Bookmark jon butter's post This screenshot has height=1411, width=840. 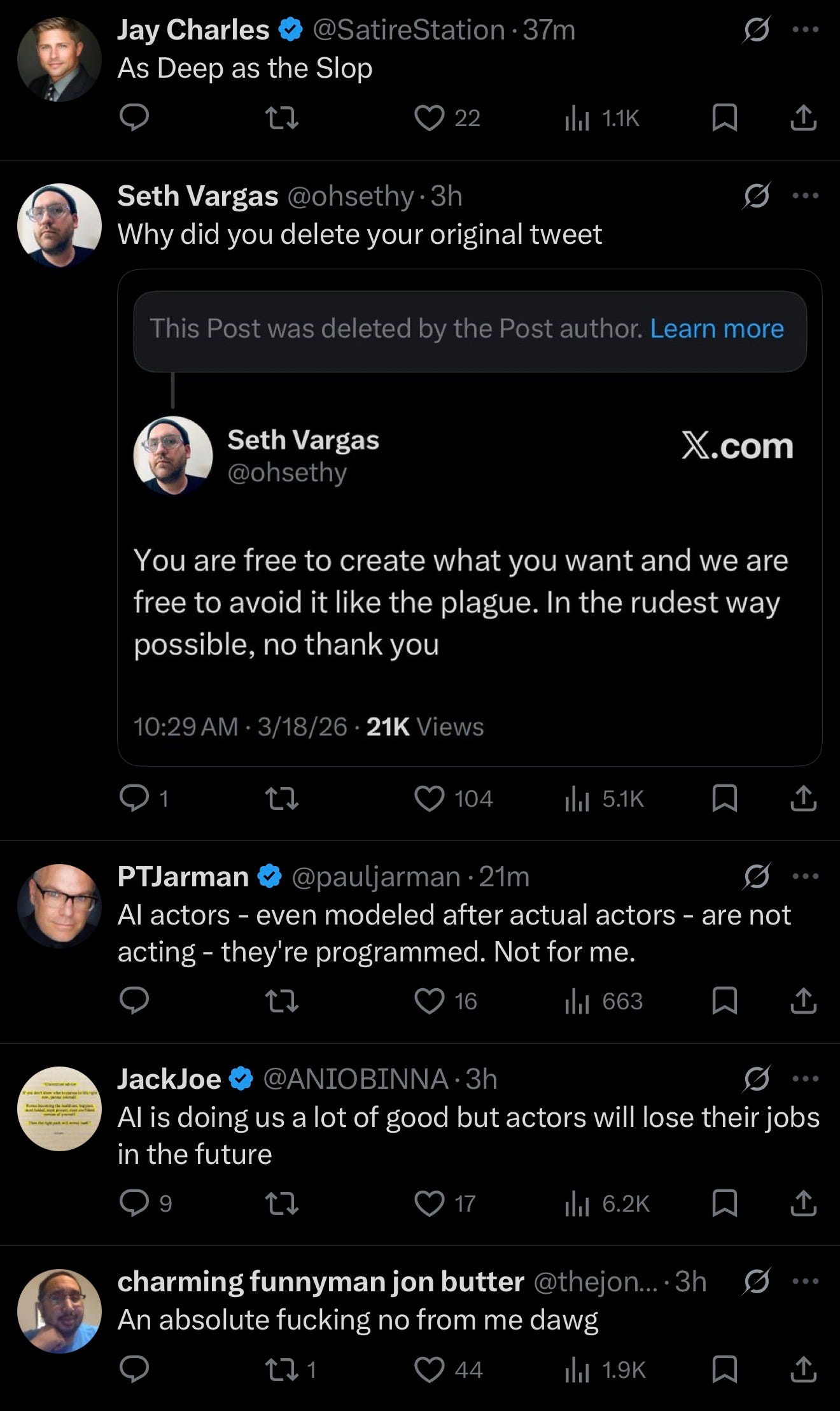pyautogui.click(x=724, y=1370)
